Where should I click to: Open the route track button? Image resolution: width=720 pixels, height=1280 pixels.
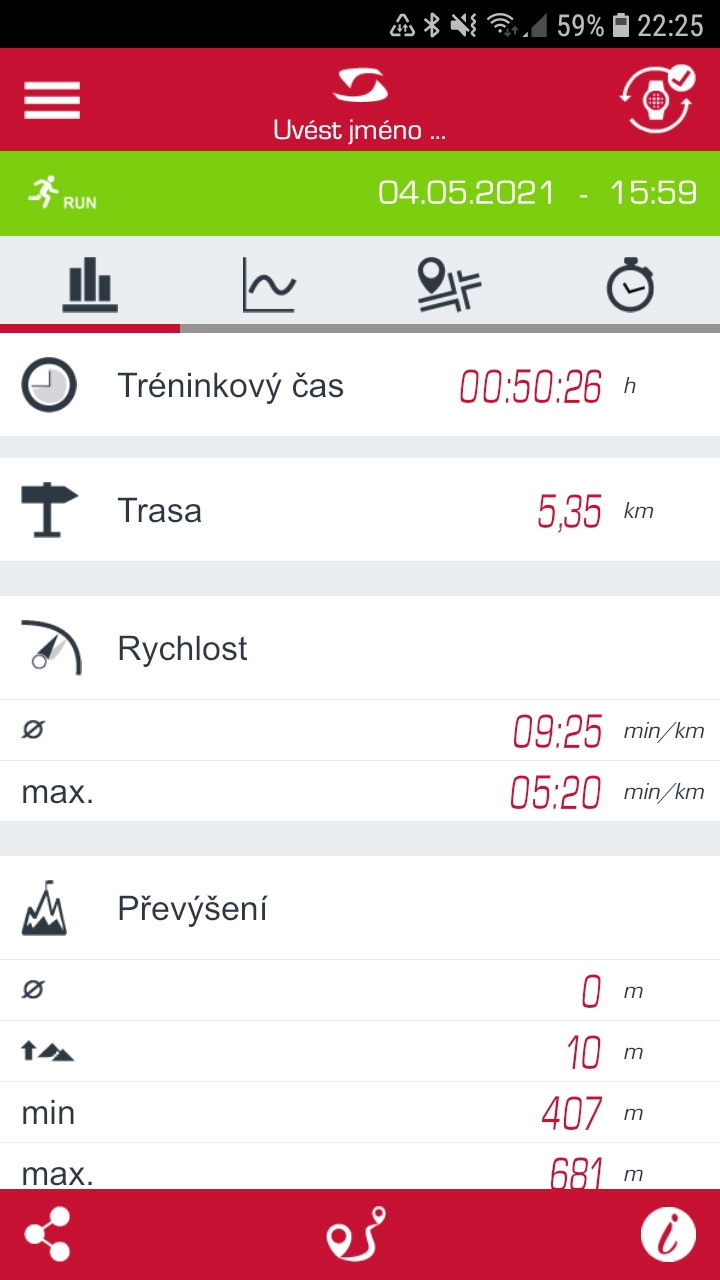[357, 1234]
